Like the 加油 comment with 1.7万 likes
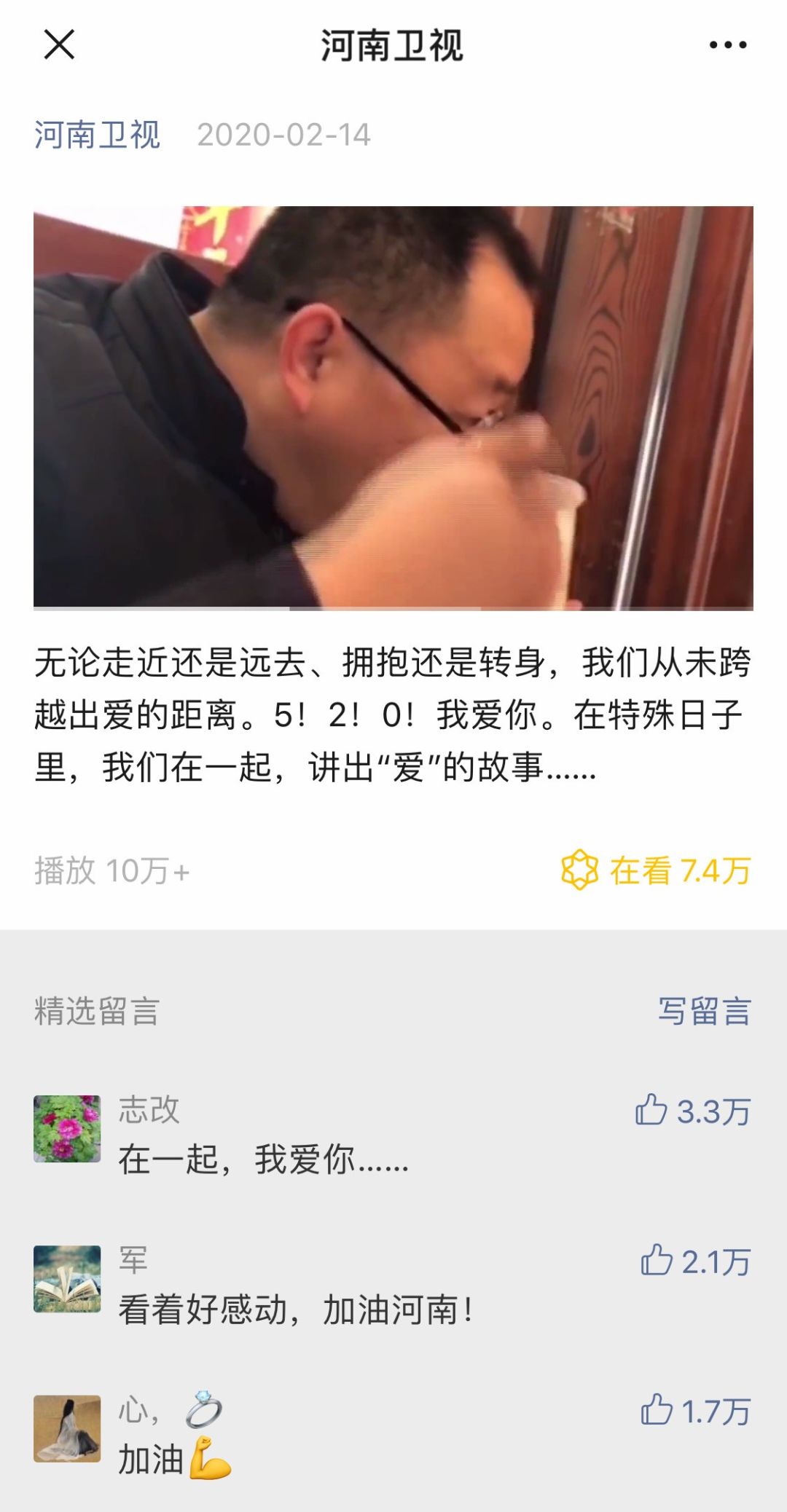787x1512 pixels. [657, 1411]
